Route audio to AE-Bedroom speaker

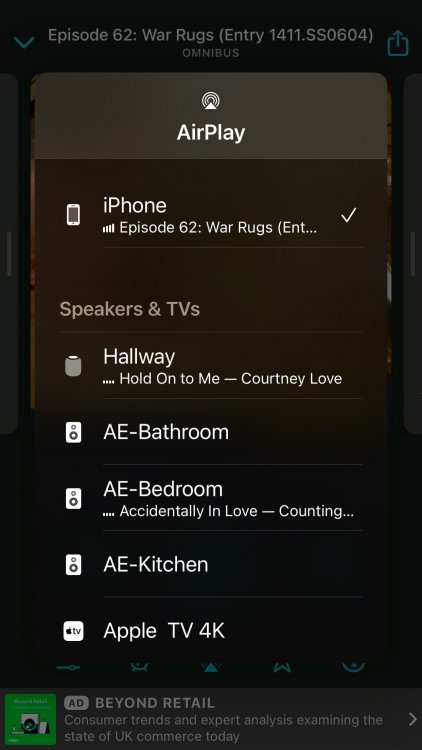[211, 498]
